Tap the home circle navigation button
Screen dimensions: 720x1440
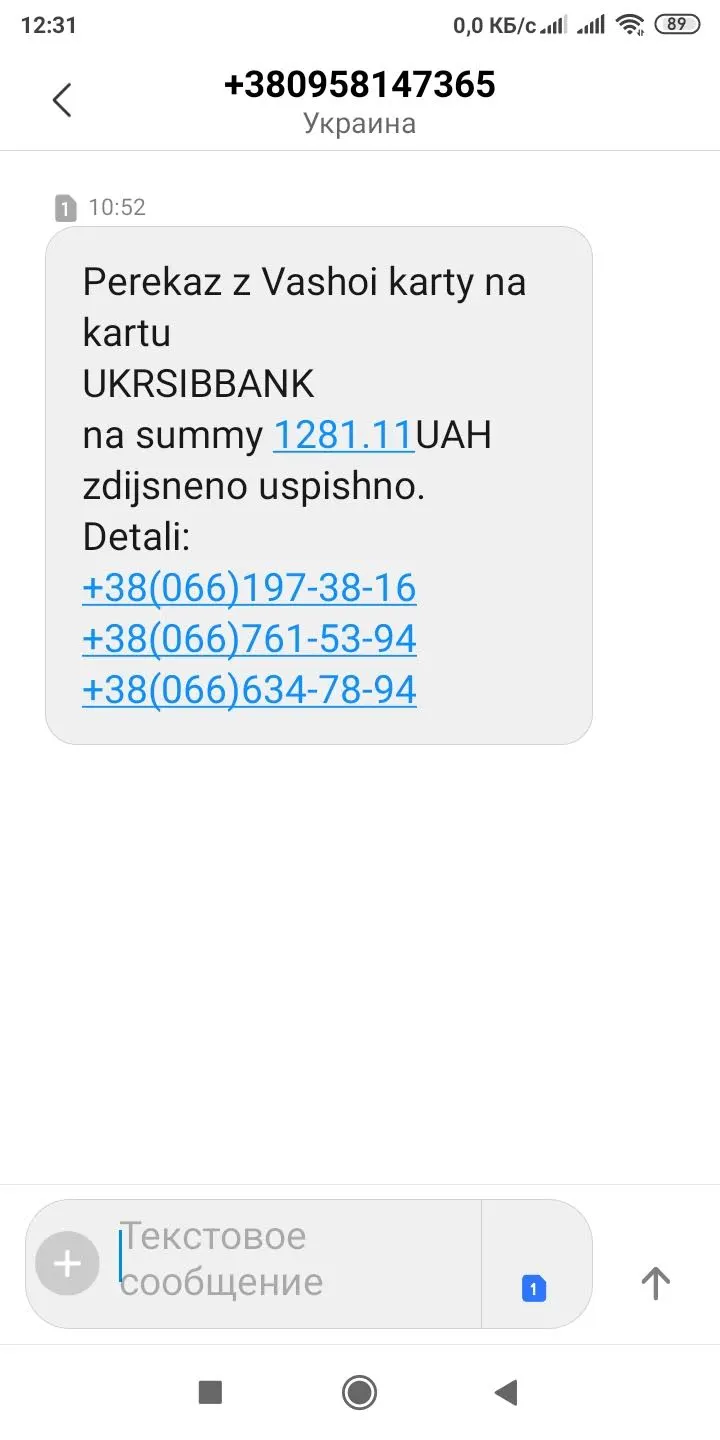click(x=359, y=1391)
